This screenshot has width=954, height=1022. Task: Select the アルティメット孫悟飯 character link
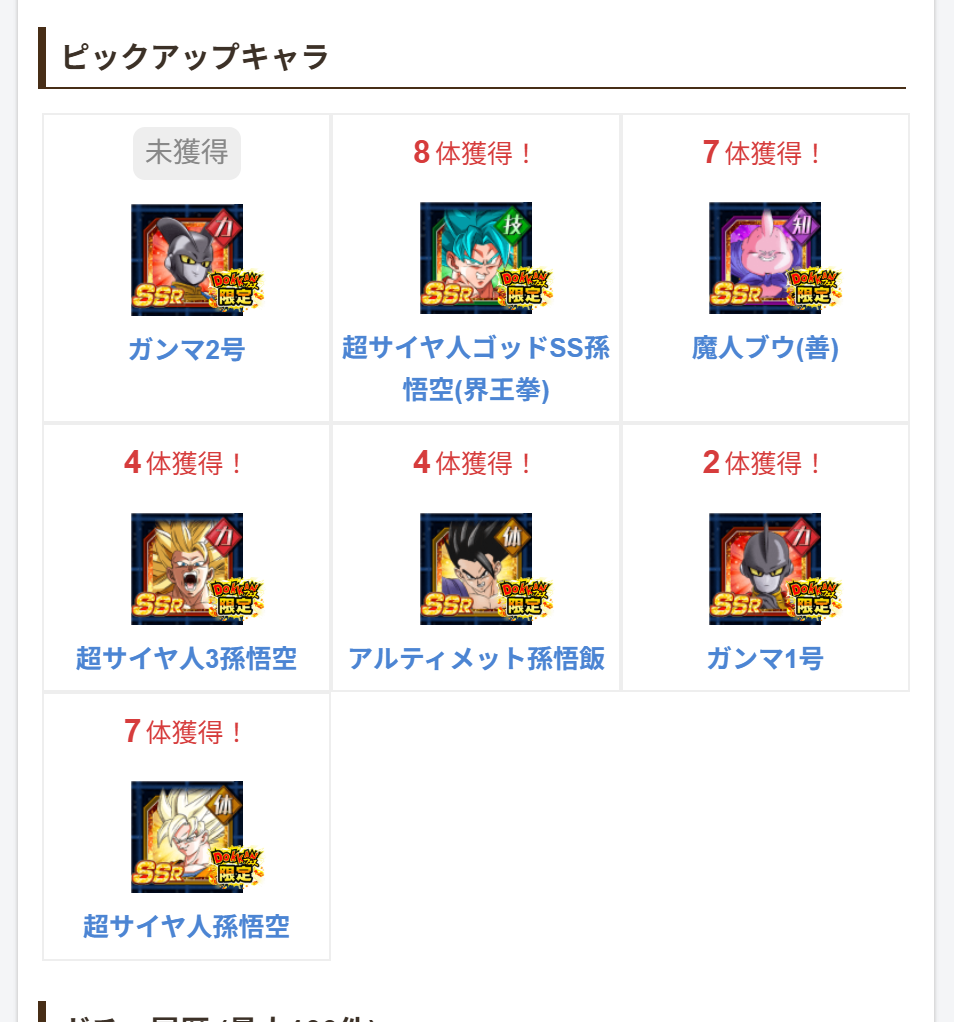click(476, 658)
